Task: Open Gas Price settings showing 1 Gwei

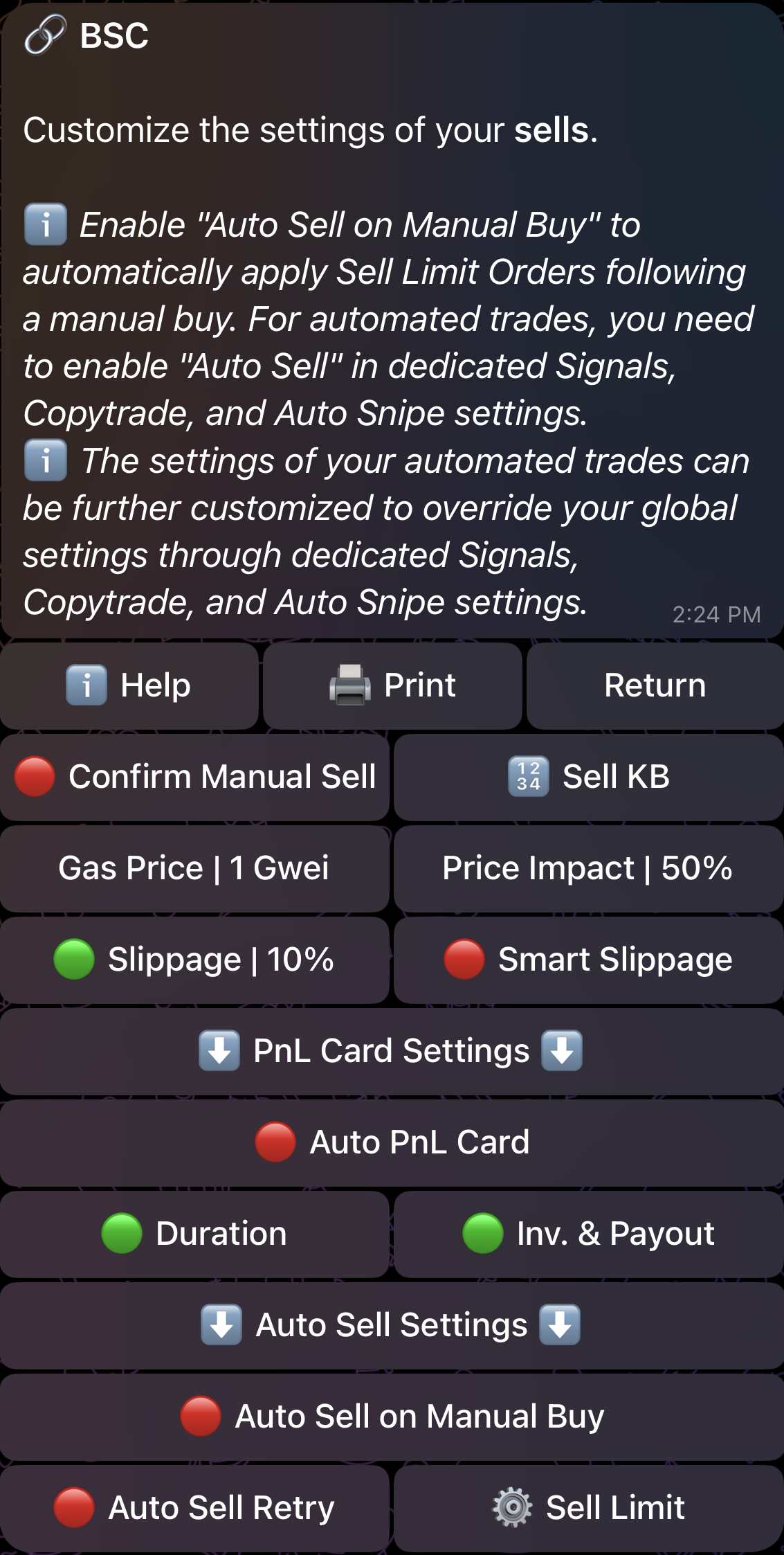Action: pyautogui.click(x=194, y=868)
